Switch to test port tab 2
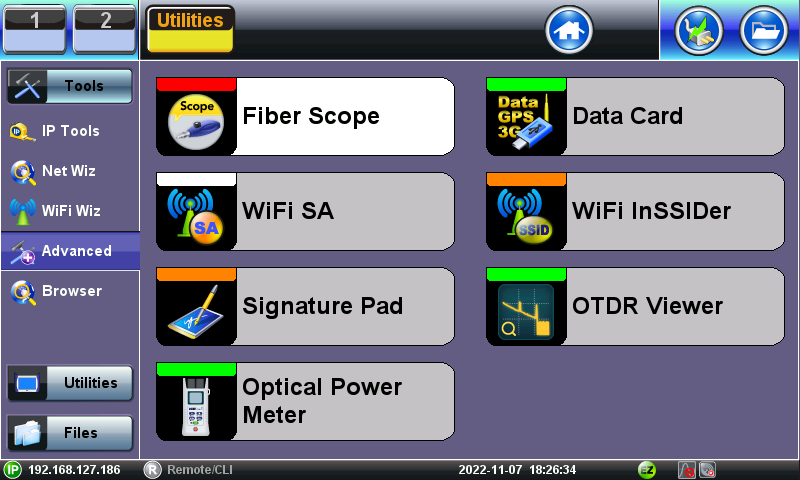 (x=104, y=27)
